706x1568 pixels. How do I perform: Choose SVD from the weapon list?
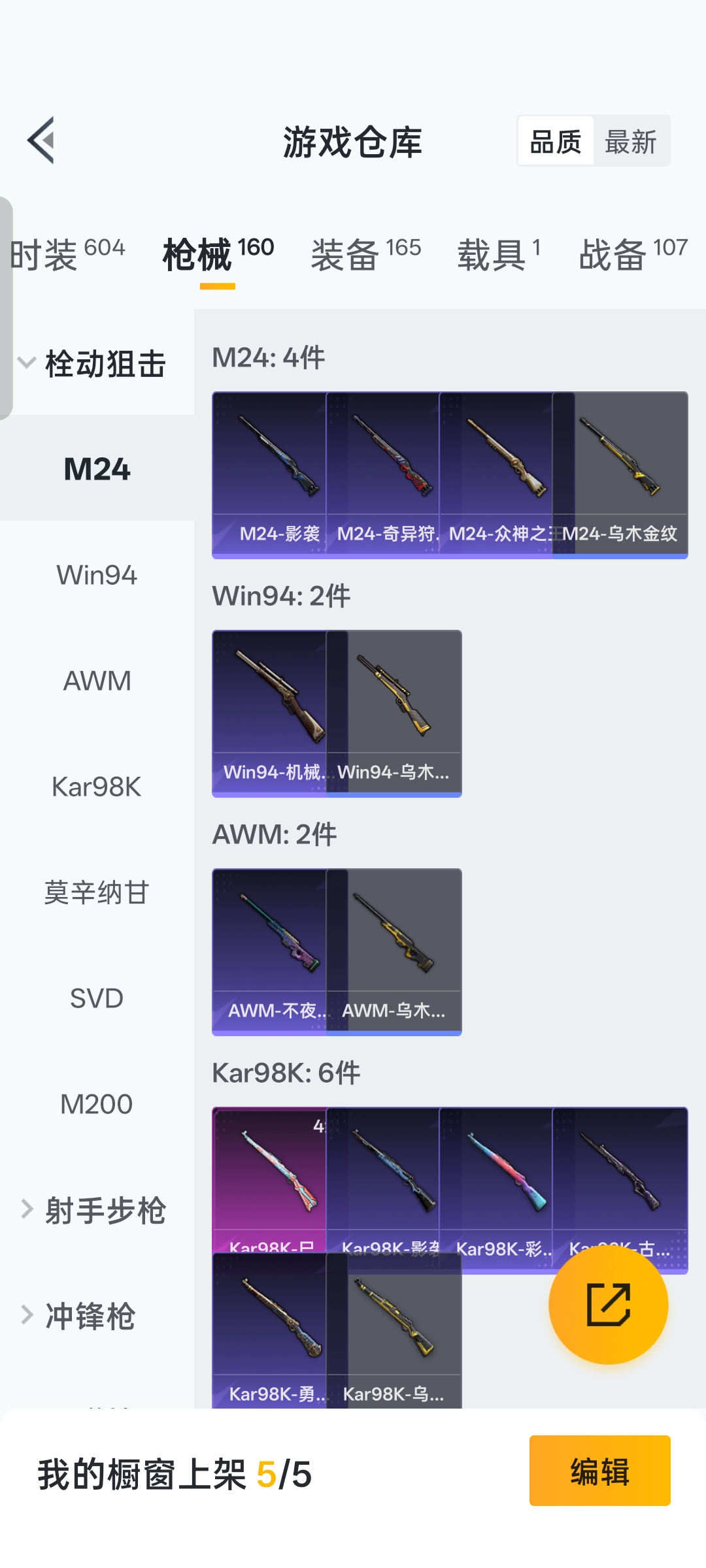tap(97, 999)
